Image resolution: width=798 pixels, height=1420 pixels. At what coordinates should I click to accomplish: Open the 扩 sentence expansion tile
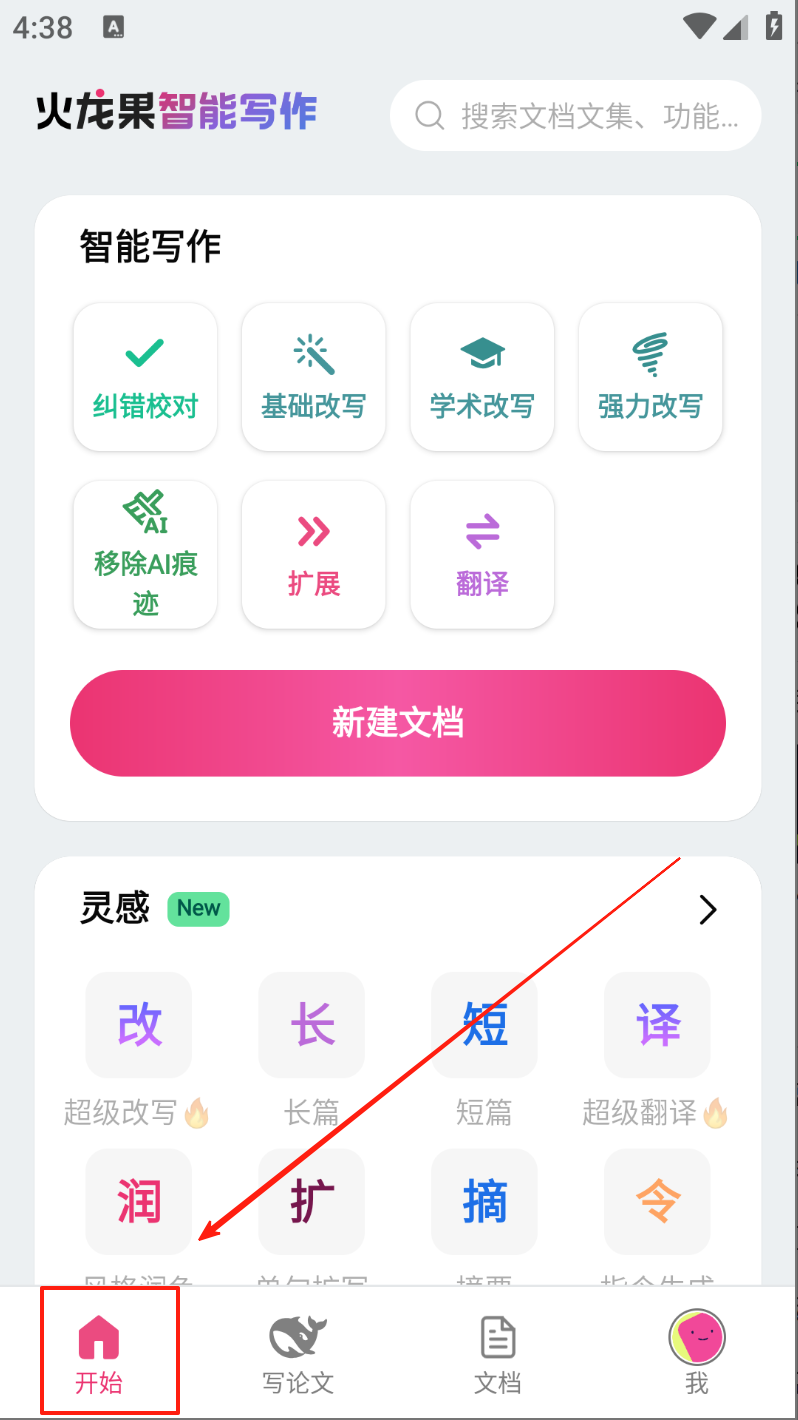pos(311,1201)
